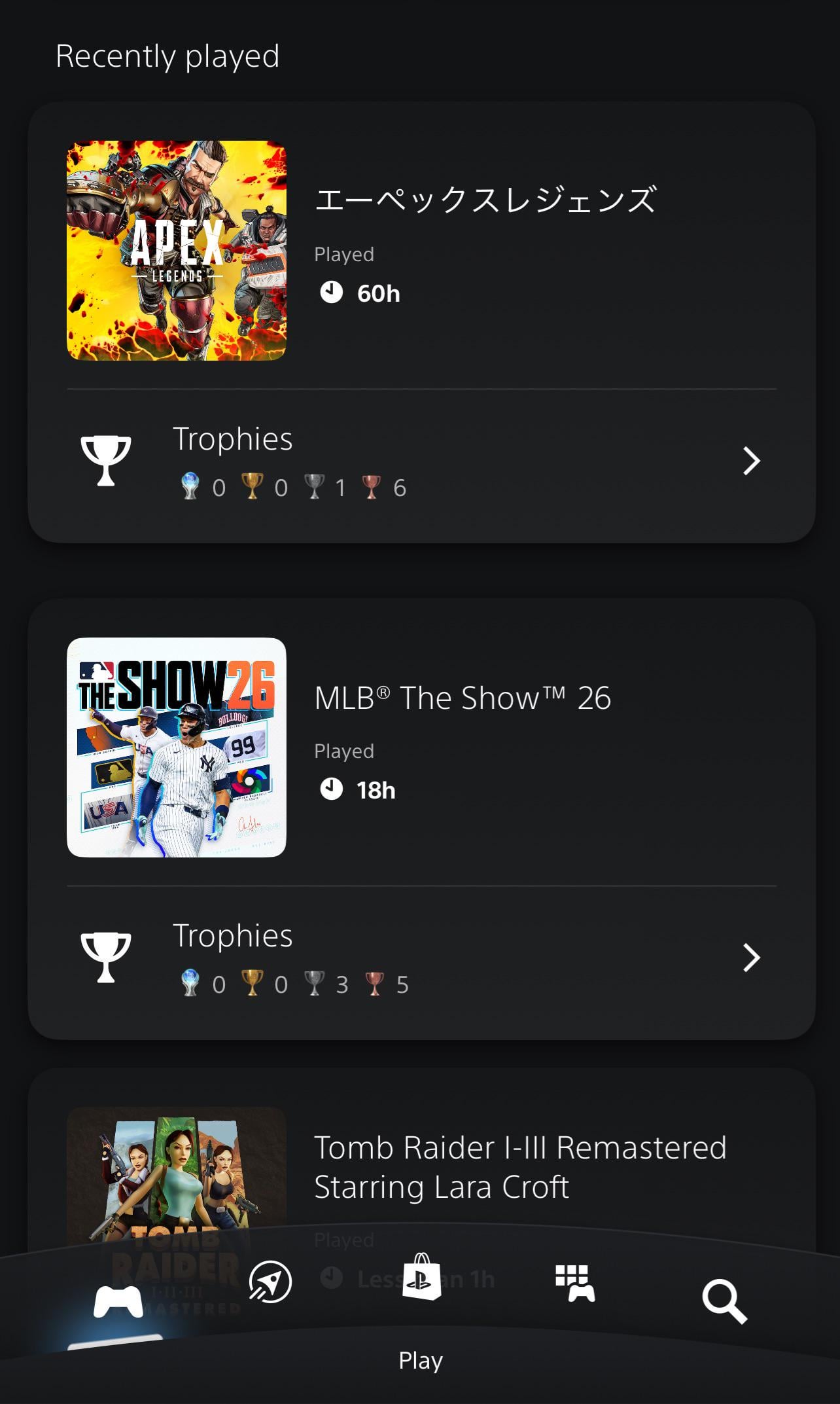This screenshot has width=840, height=1404.
Task: Open the Game Base friends tab
Action: click(575, 1283)
